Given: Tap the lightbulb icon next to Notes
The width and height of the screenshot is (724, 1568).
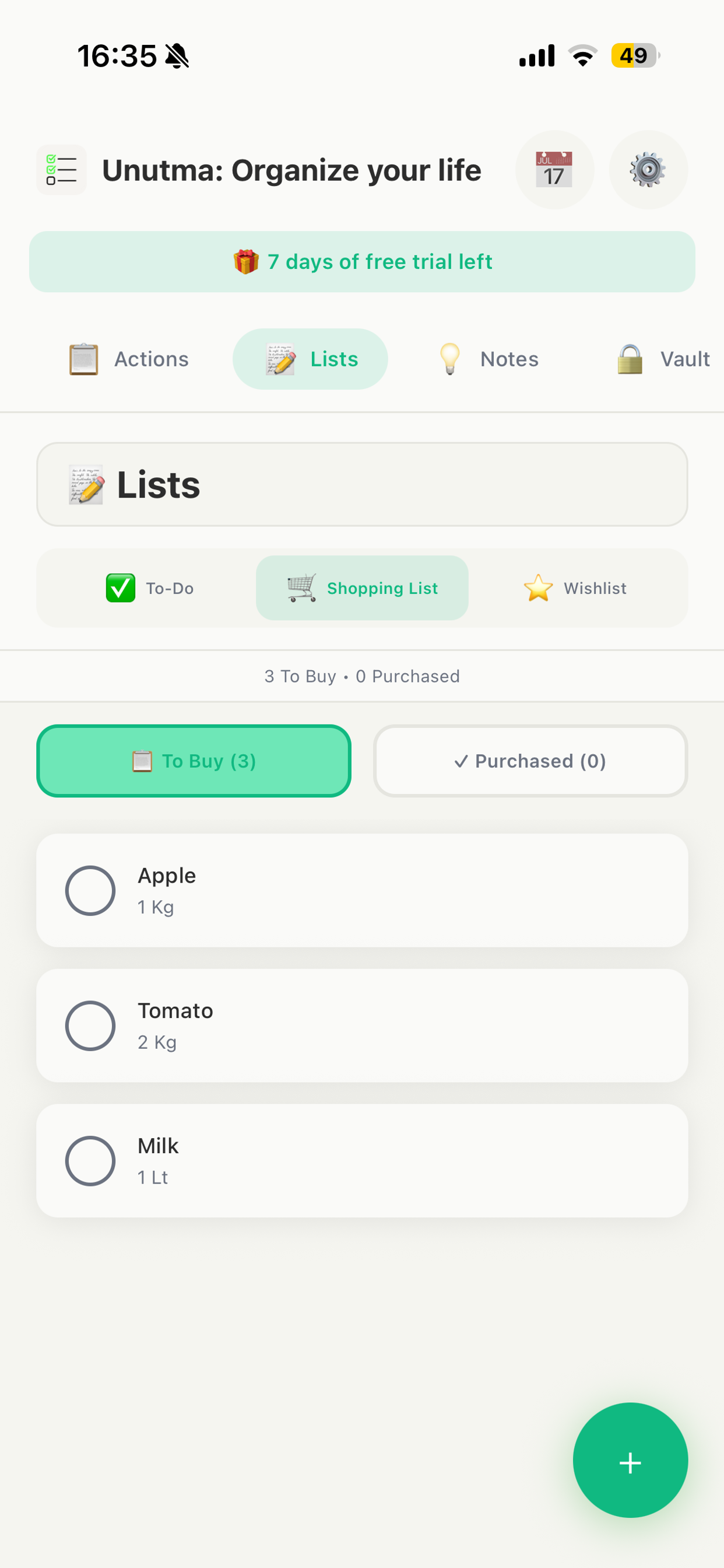Looking at the screenshot, I should point(449,359).
